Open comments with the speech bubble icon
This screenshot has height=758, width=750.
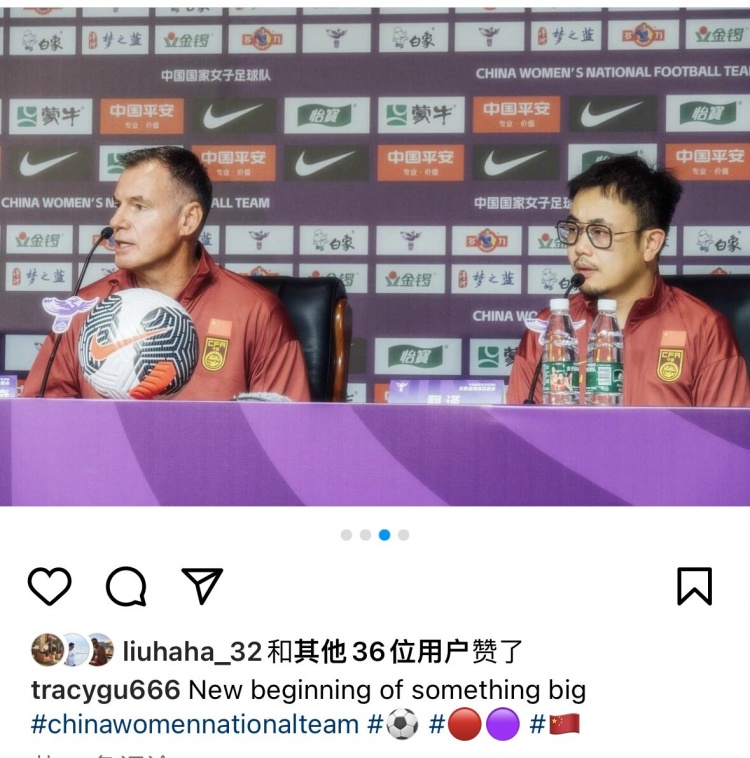coord(126,586)
